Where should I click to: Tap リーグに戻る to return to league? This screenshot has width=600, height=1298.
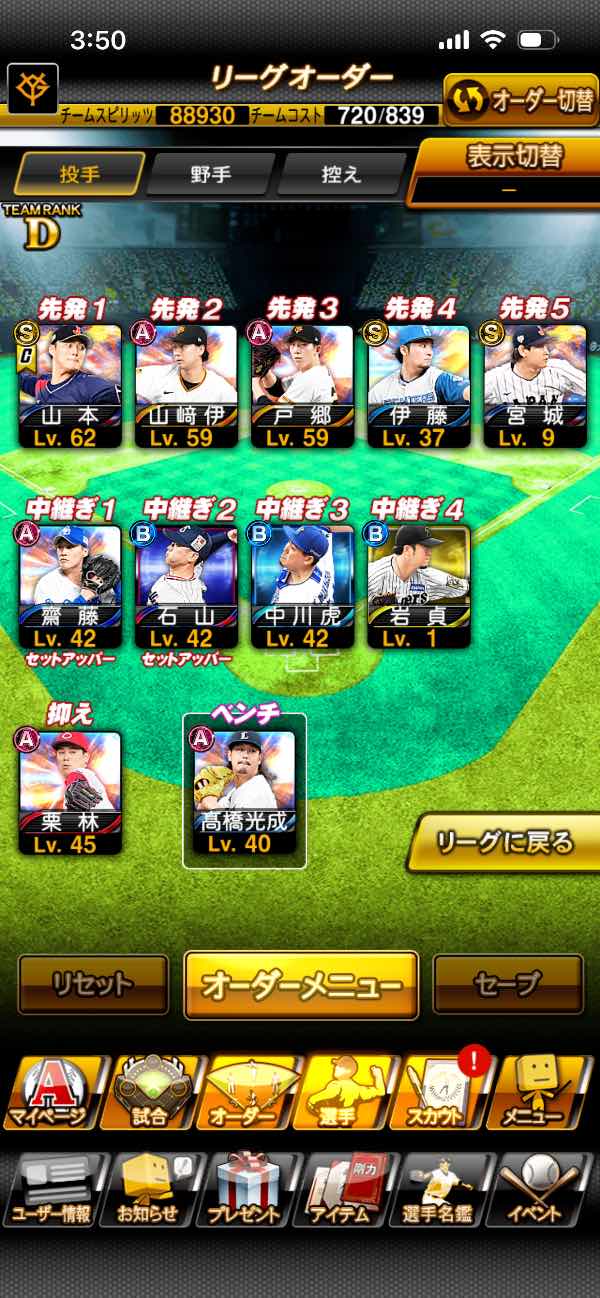506,842
